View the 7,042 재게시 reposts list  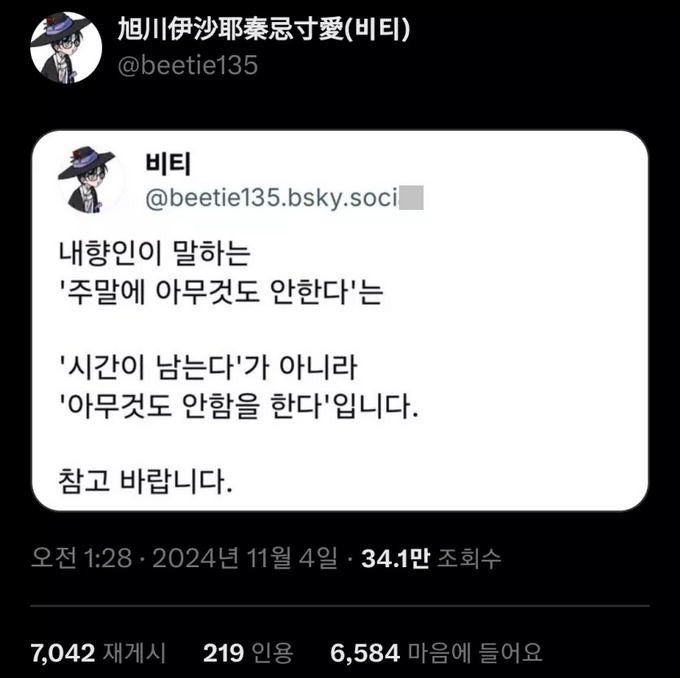click(x=98, y=653)
